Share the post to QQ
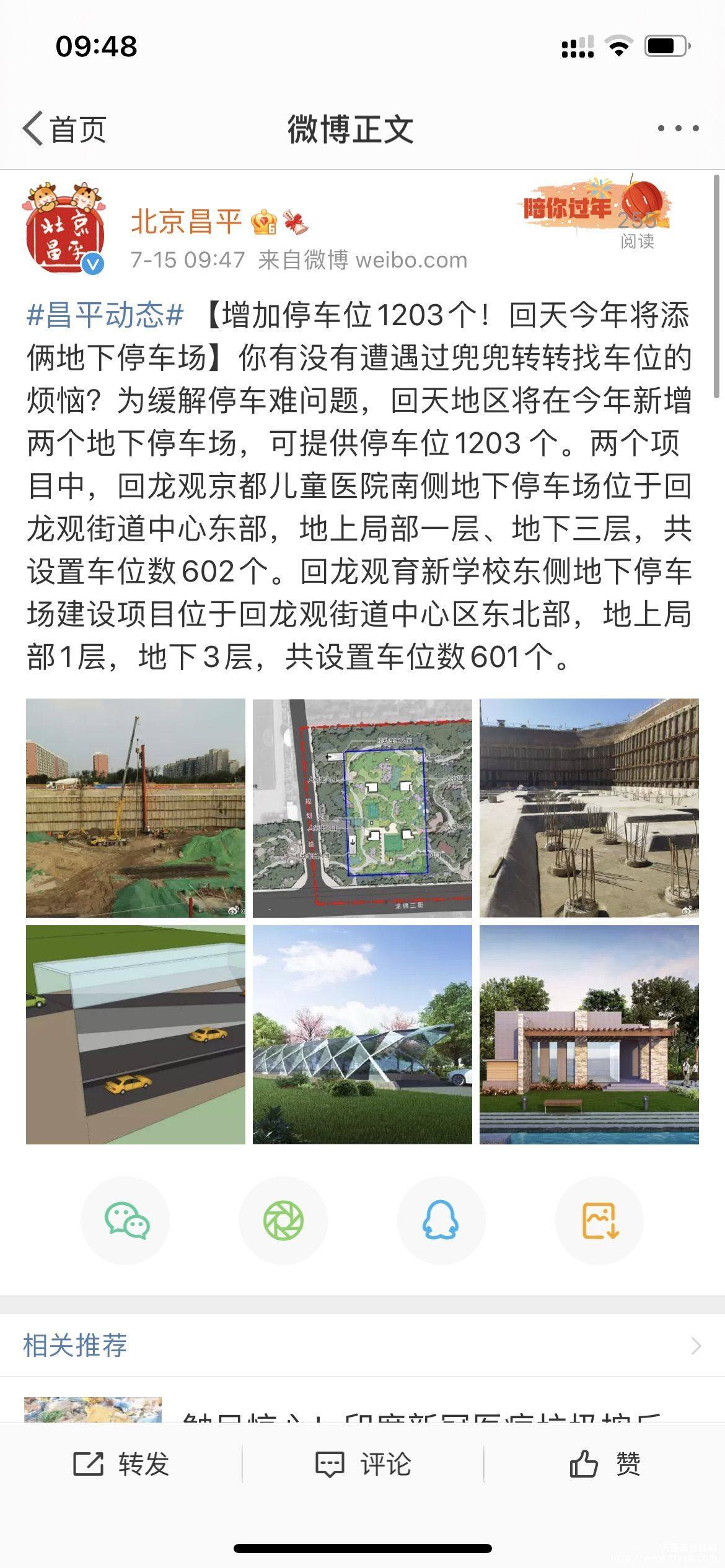Screen dimensions: 725x1568 point(441,1221)
